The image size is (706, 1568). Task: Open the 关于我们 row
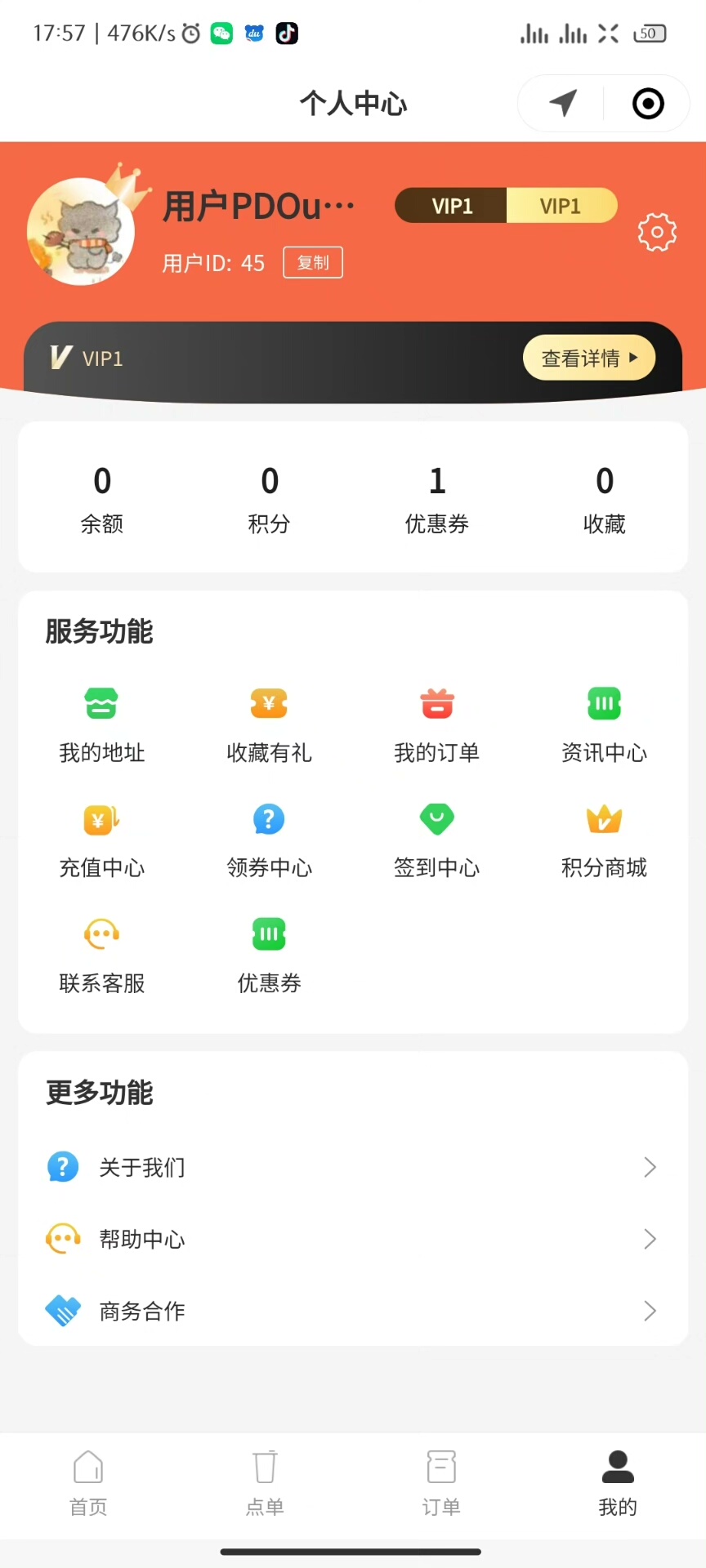coord(353,1168)
